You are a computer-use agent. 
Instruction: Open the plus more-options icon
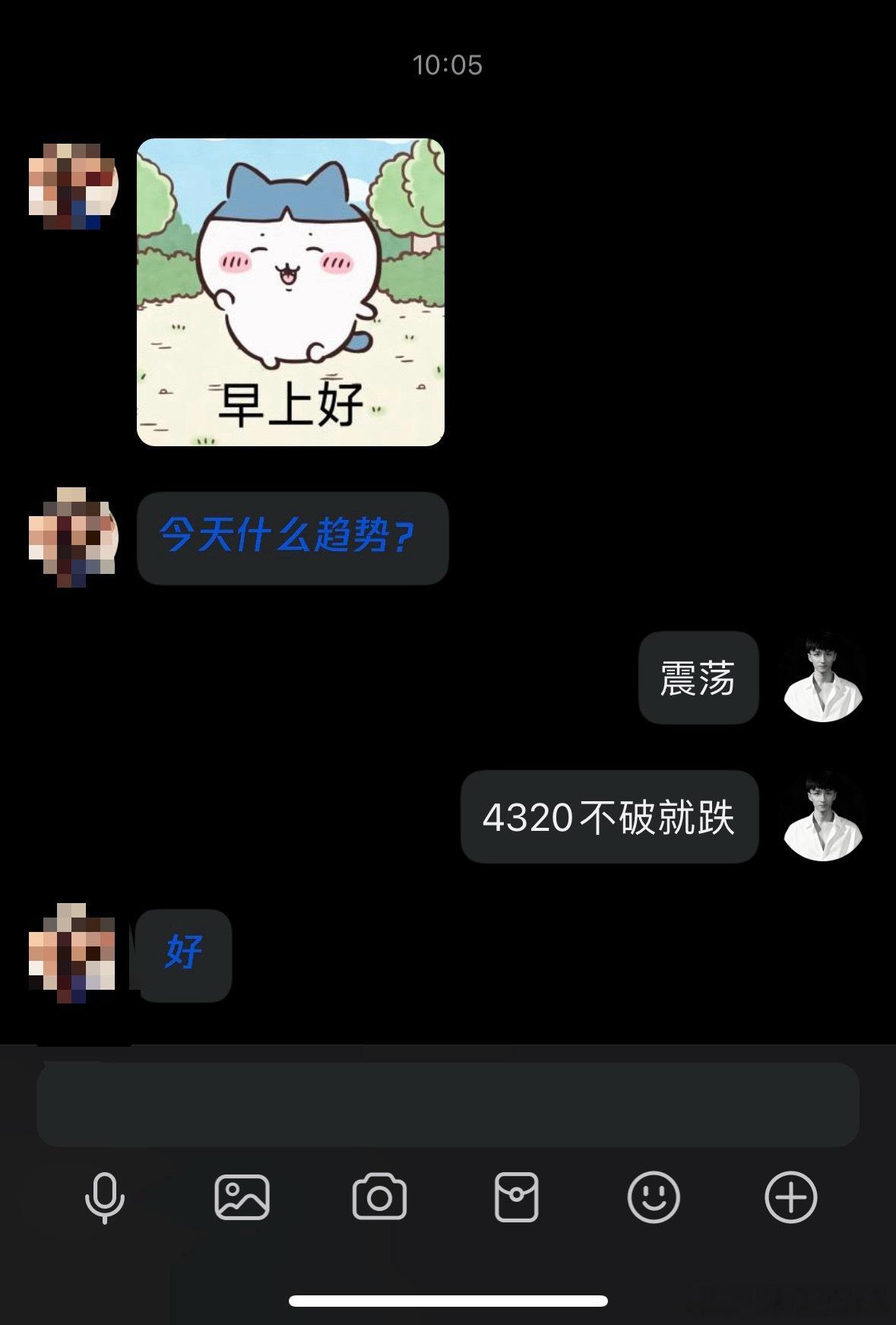tap(790, 1195)
